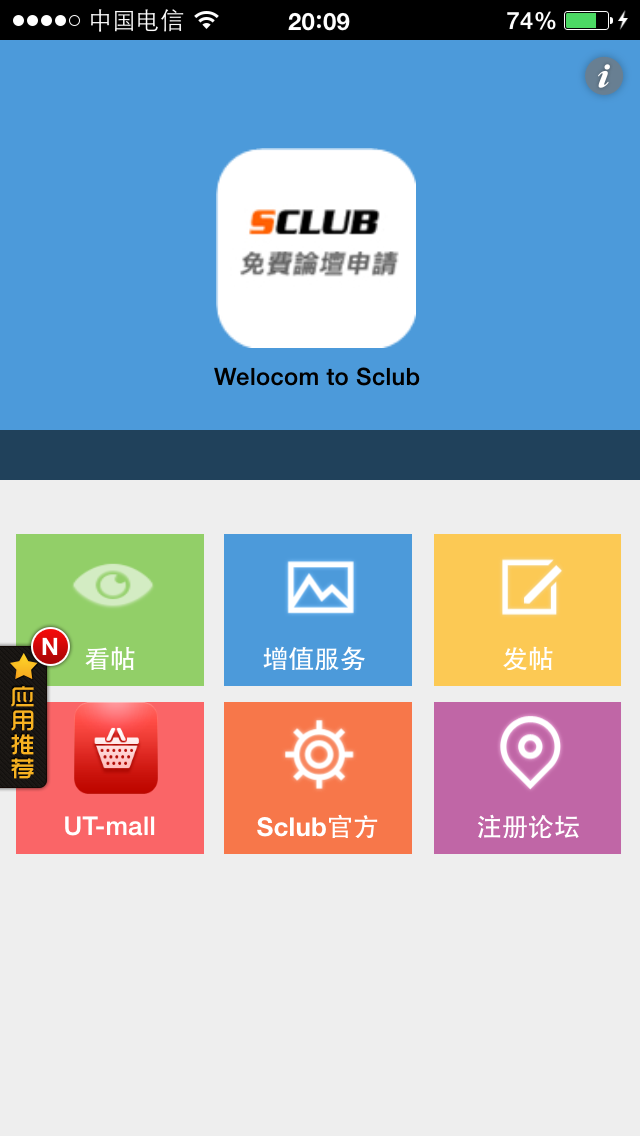Open Sclub官方 tile

(318, 778)
